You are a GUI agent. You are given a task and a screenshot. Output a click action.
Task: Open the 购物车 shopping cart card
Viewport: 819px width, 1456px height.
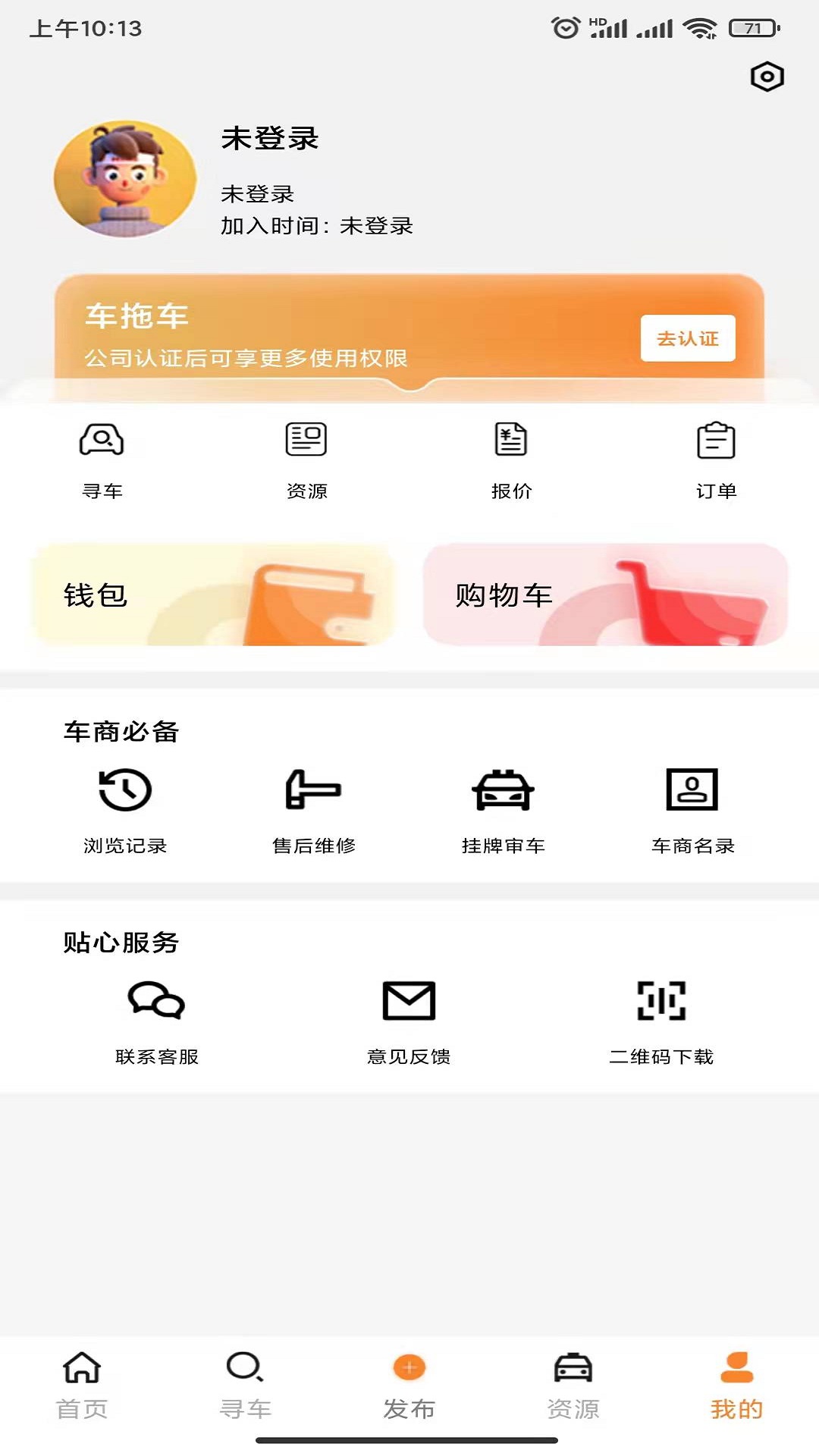click(607, 597)
